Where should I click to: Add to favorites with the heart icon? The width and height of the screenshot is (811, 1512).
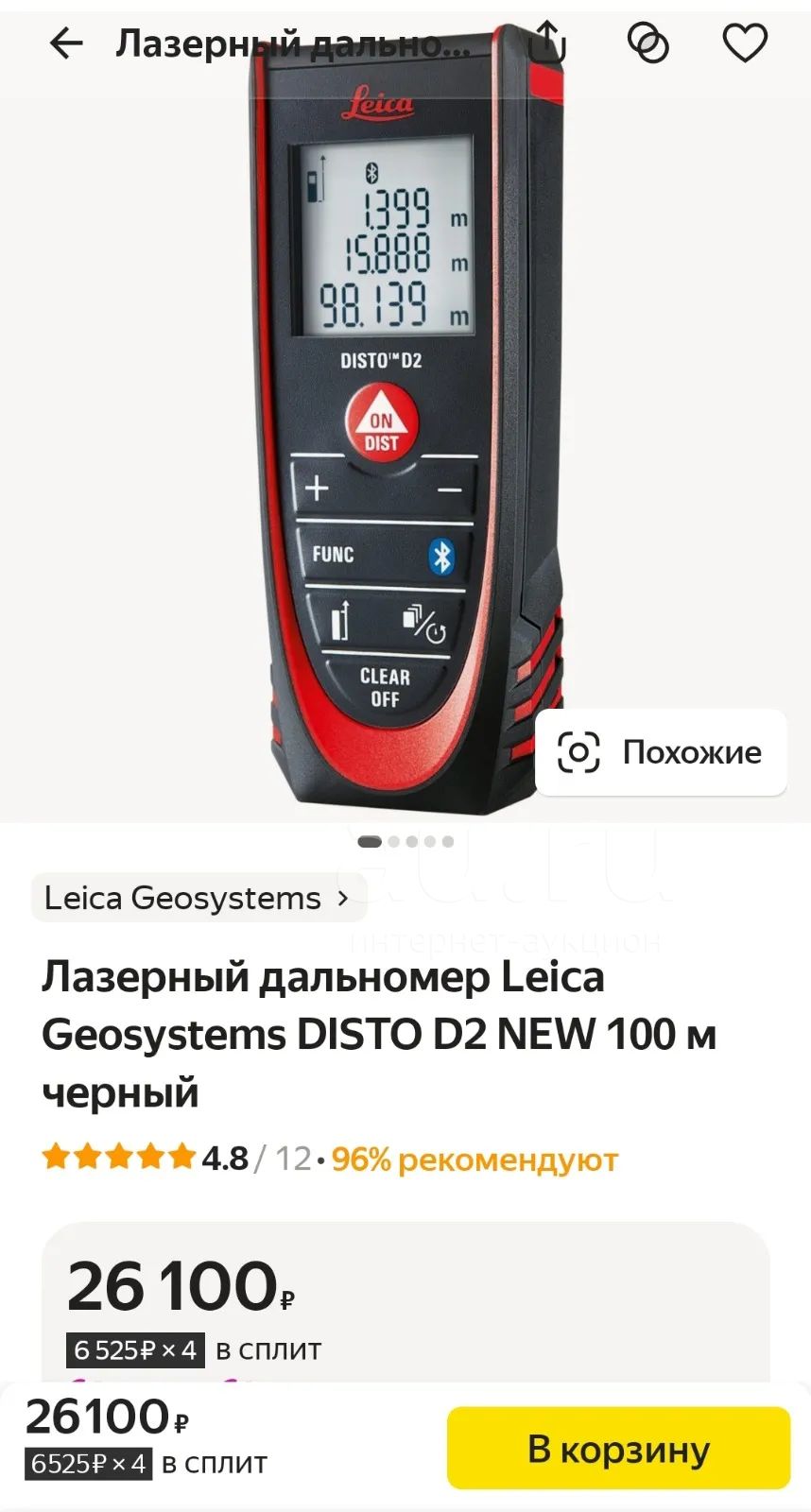point(745,43)
